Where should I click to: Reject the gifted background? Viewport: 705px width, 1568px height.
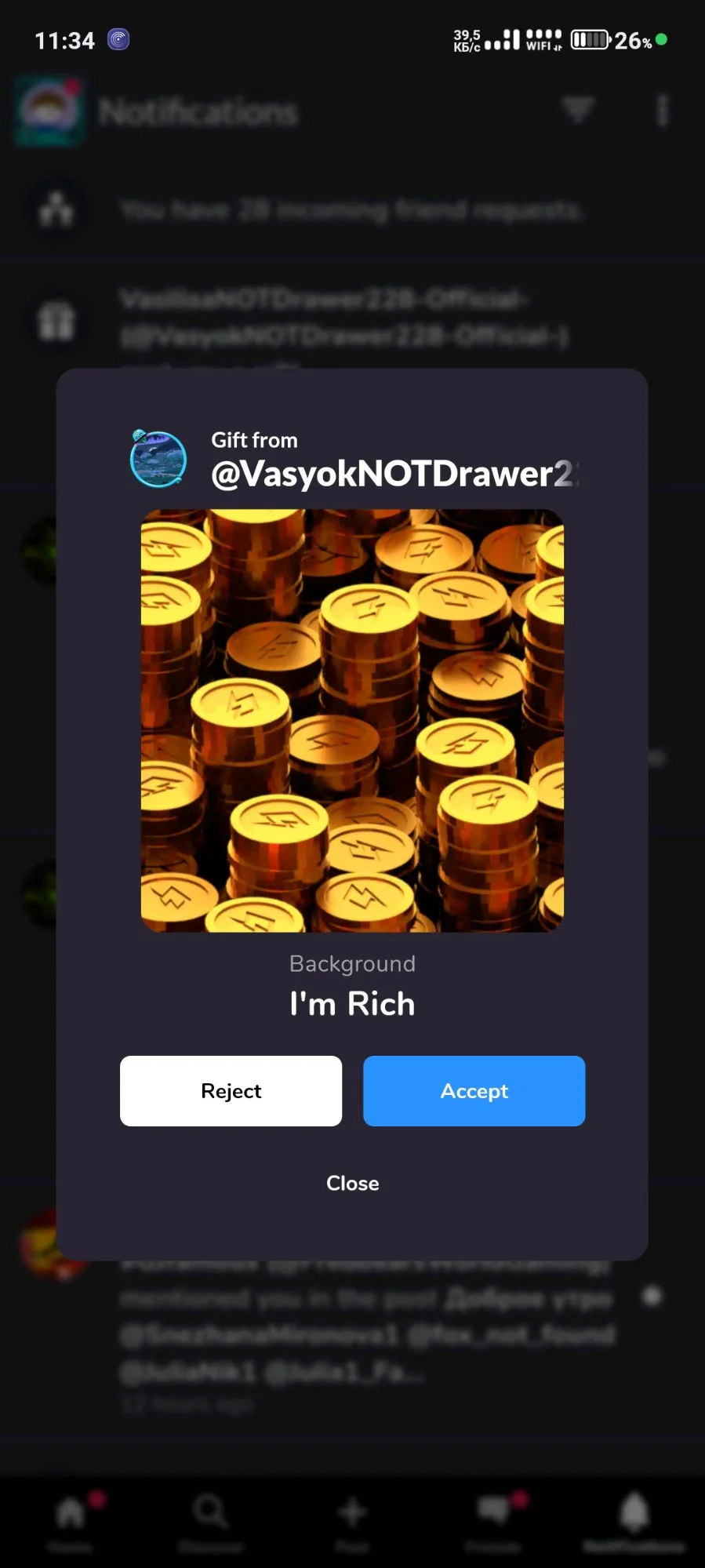(231, 1090)
